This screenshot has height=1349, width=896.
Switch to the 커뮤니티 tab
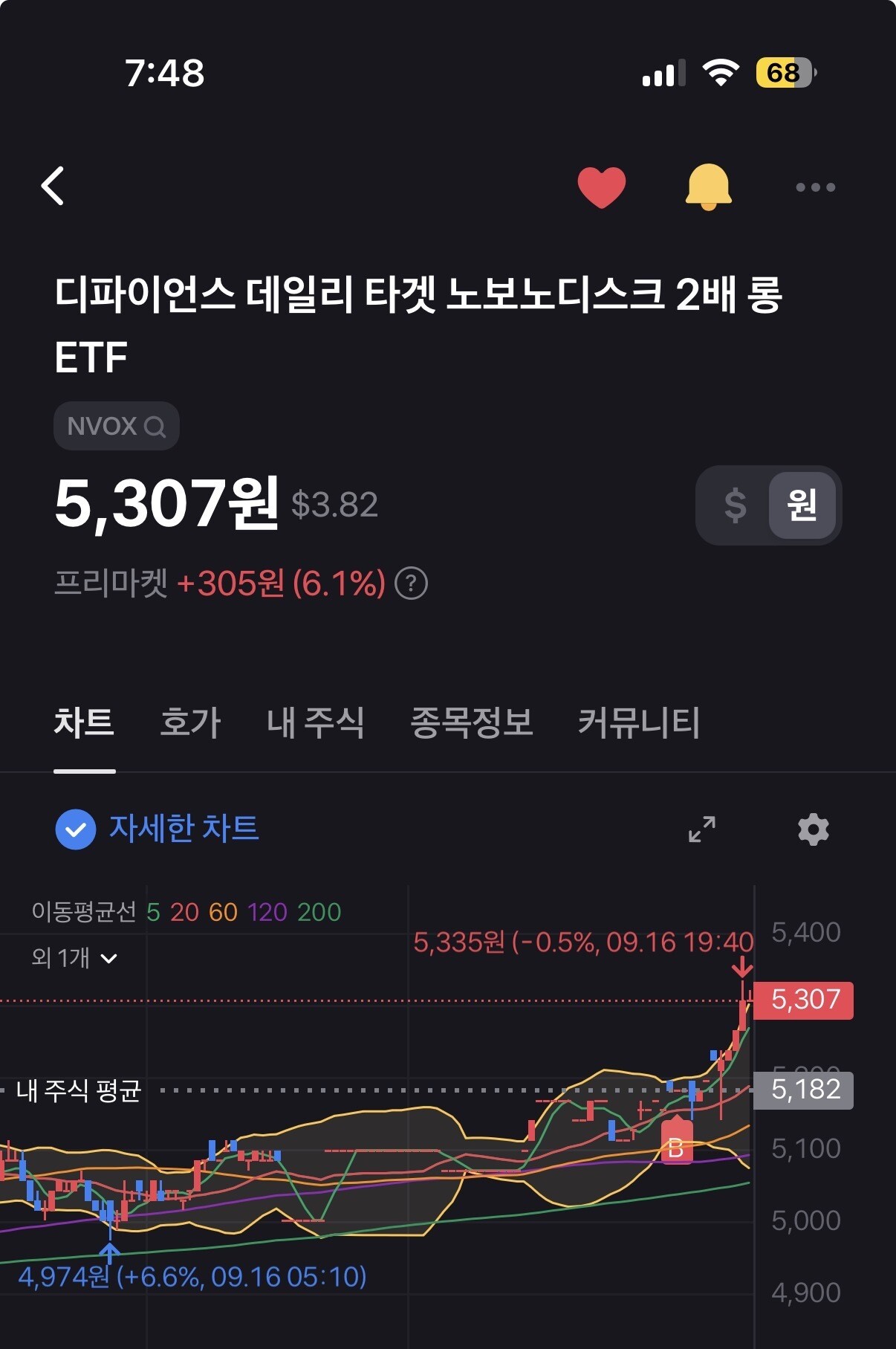639,722
